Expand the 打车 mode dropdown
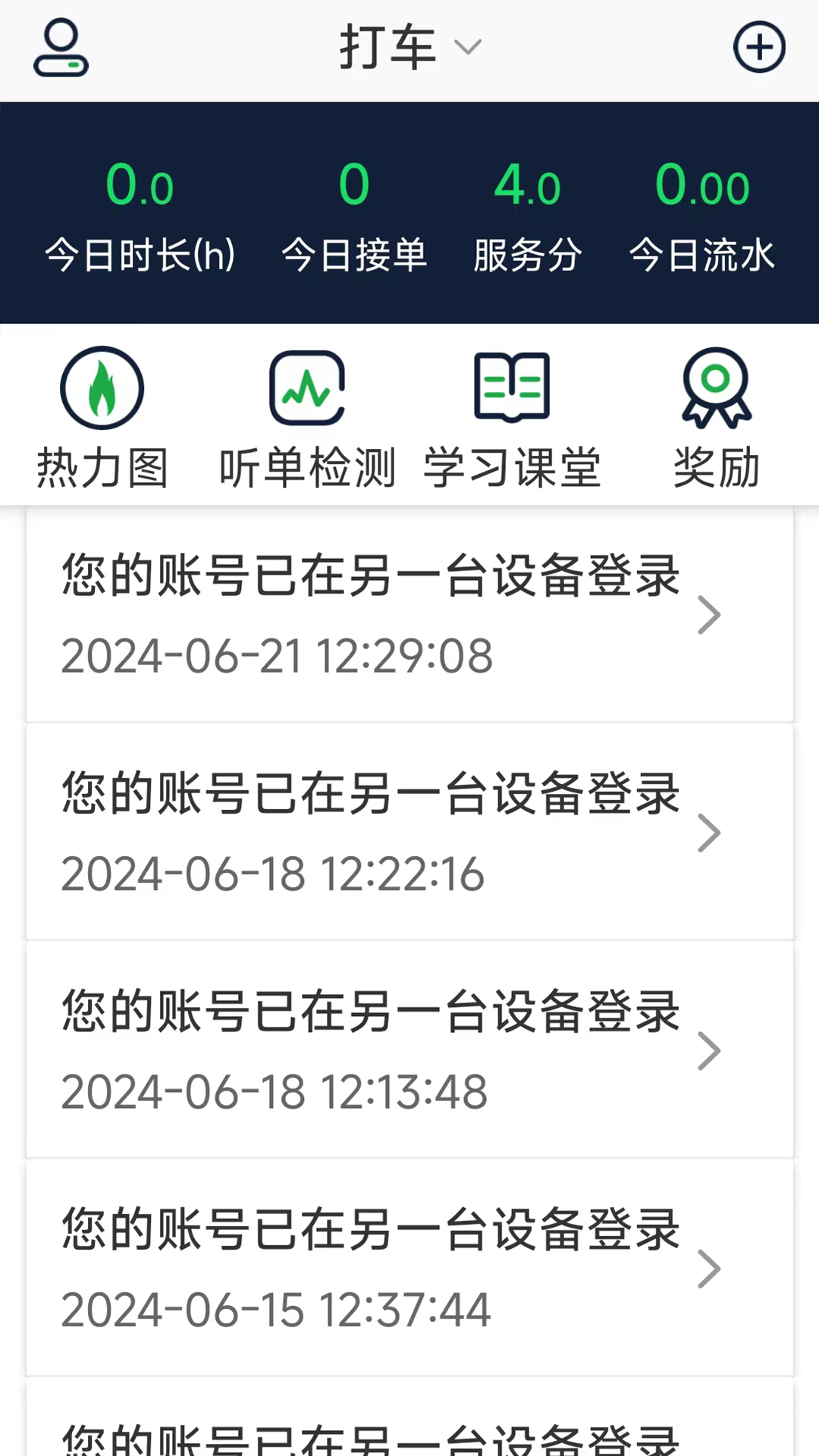819x1456 pixels. tap(468, 45)
